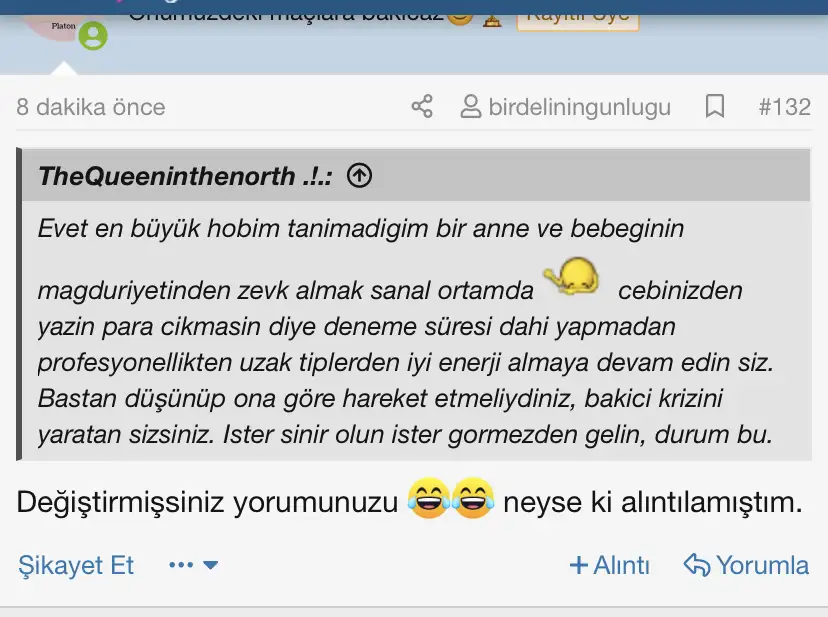Bookmark post #132
The image size is (828, 617).
coord(715,107)
